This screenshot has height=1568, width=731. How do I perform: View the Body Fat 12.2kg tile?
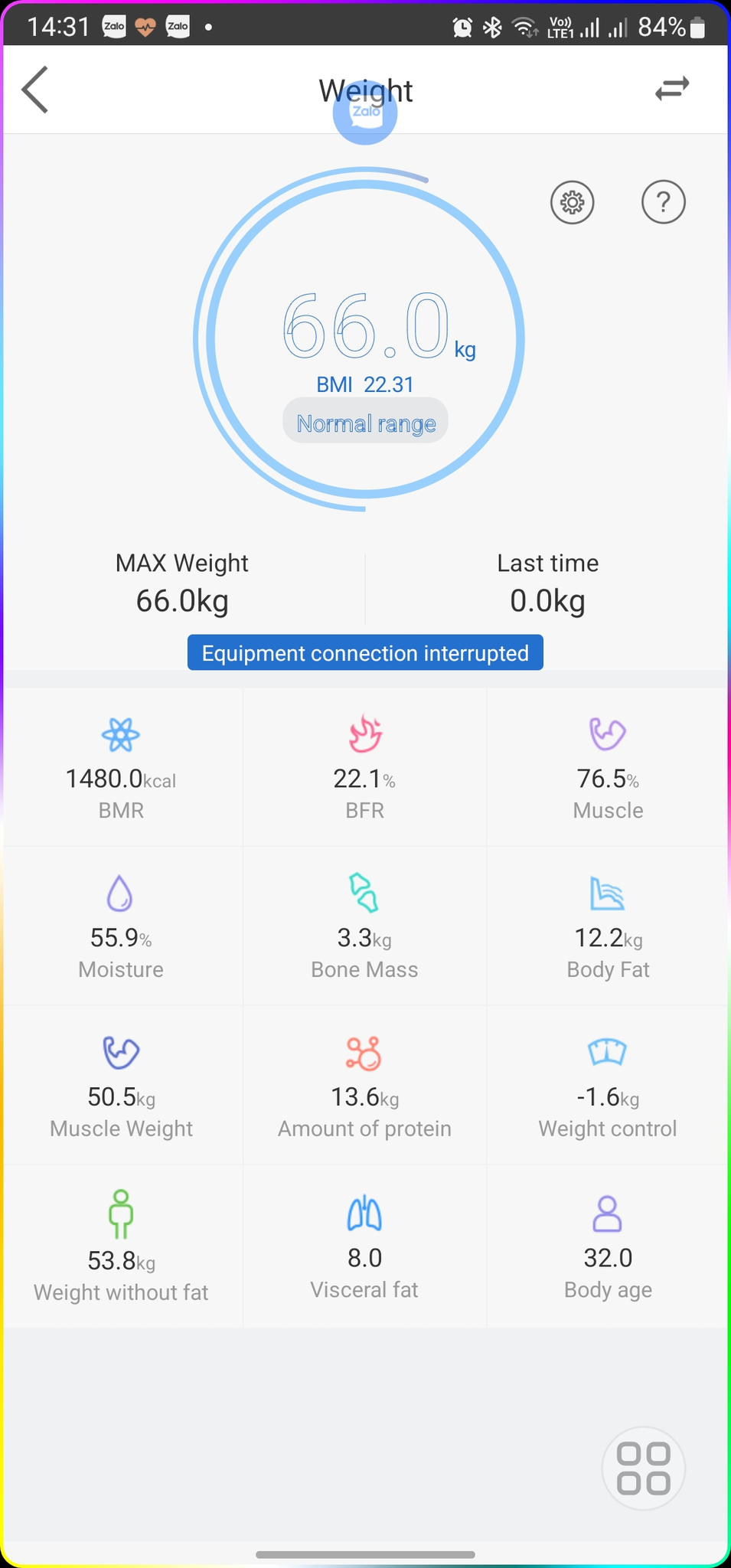pyautogui.click(x=608, y=927)
